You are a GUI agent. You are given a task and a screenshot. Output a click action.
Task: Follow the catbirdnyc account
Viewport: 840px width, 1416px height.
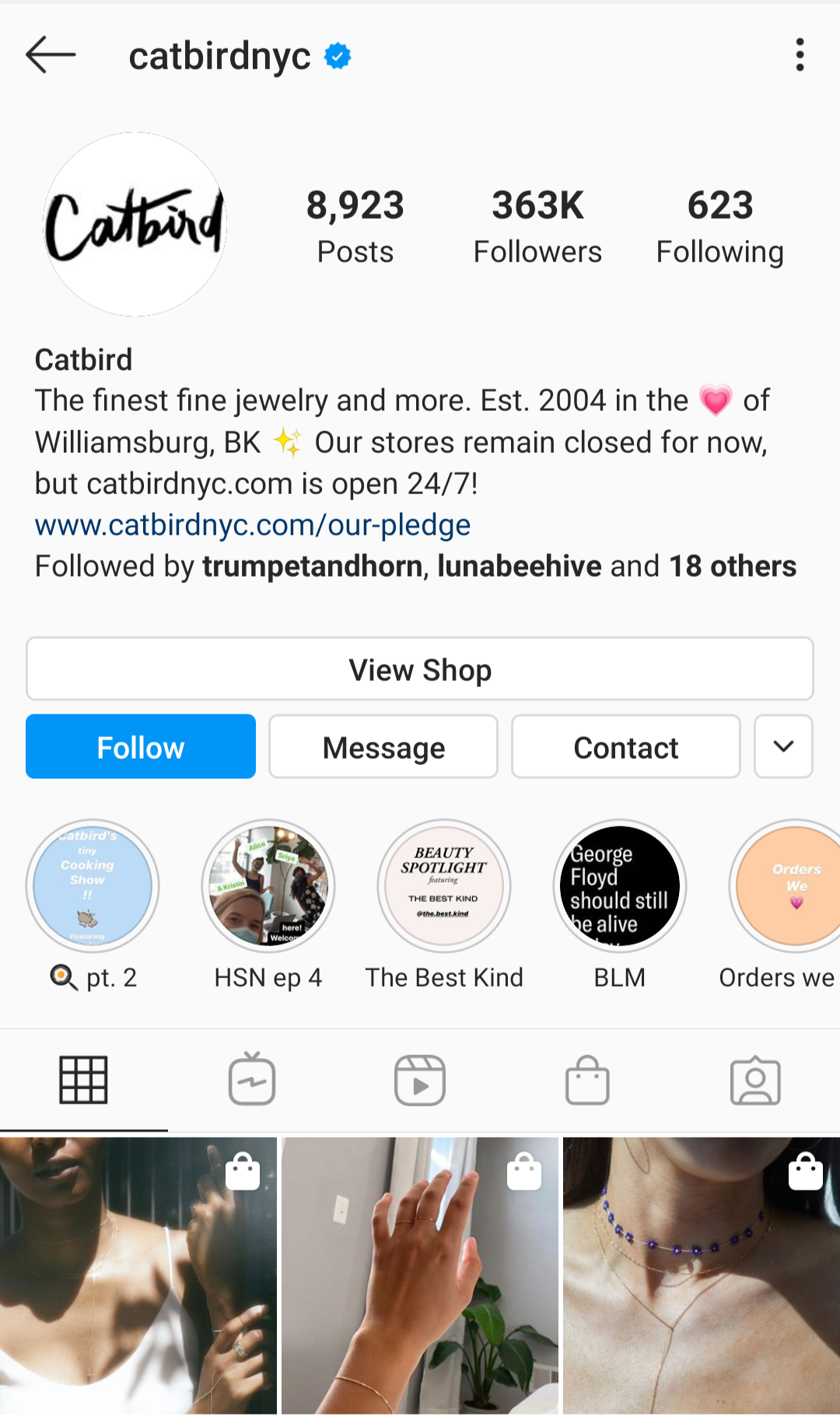point(141,747)
